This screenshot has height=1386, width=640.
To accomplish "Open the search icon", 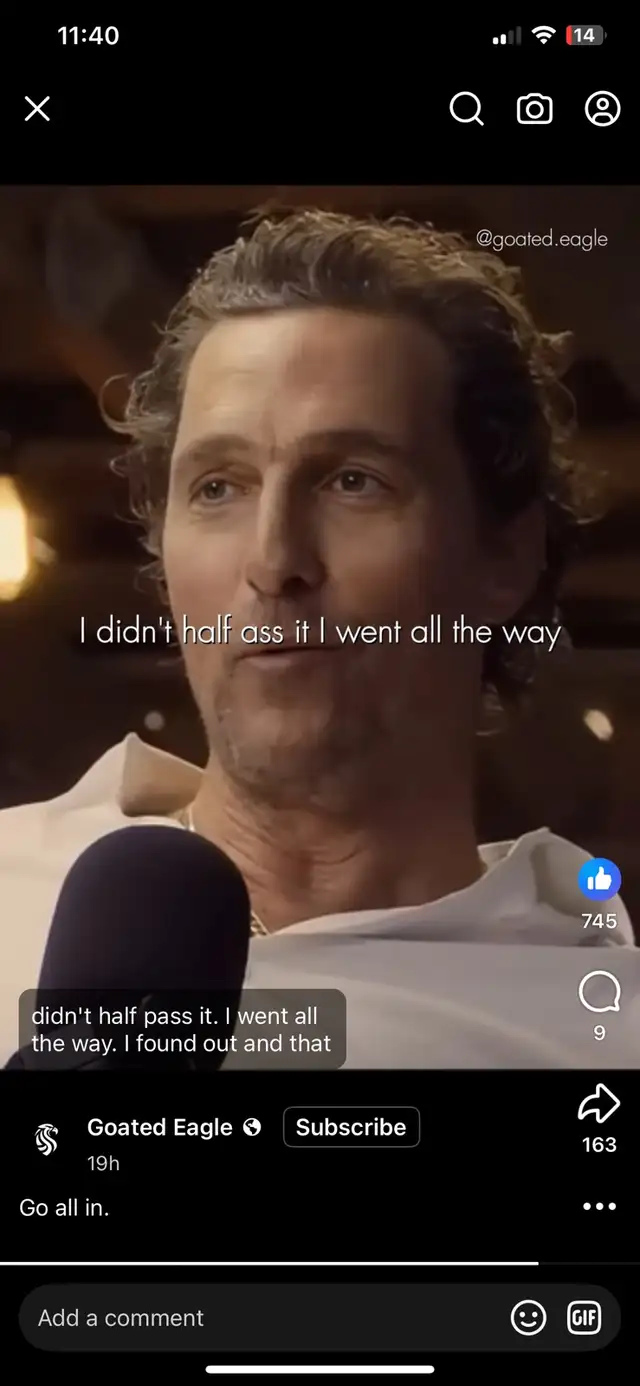I will click(467, 109).
